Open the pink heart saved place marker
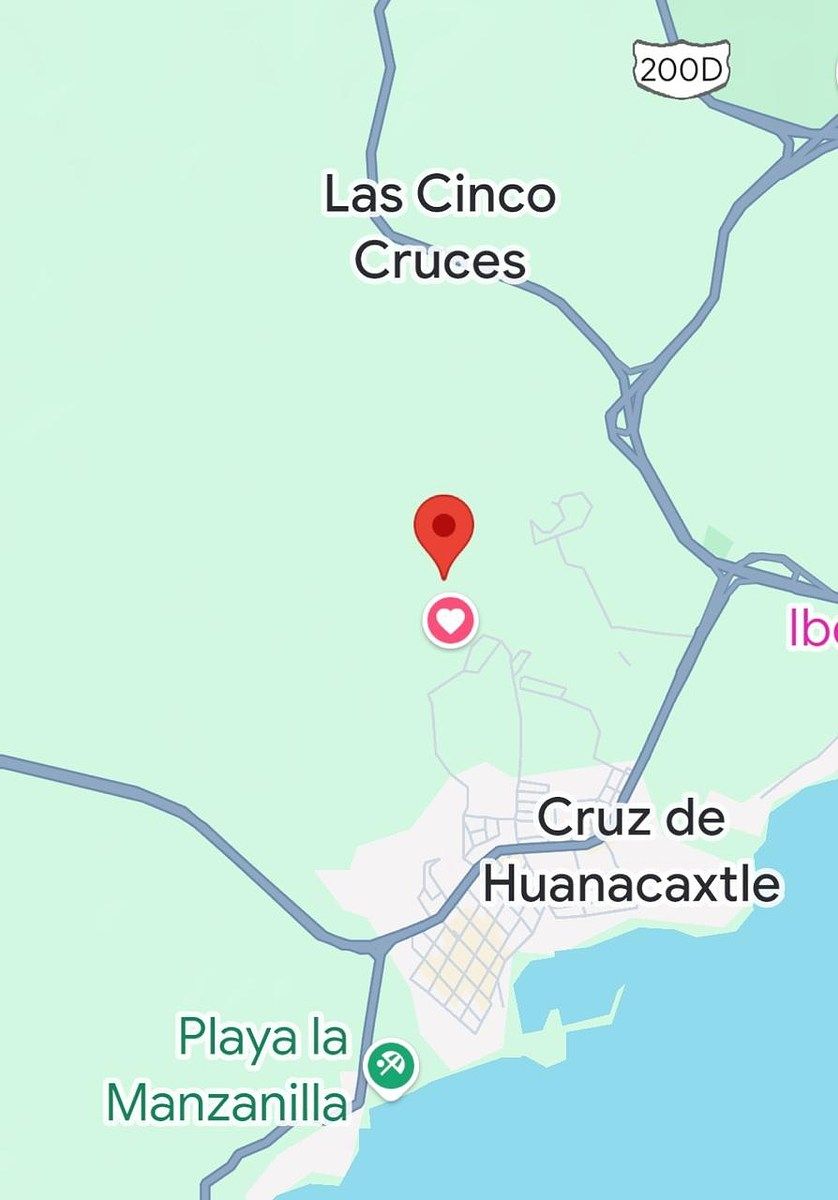The height and width of the screenshot is (1200, 838). point(450,620)
